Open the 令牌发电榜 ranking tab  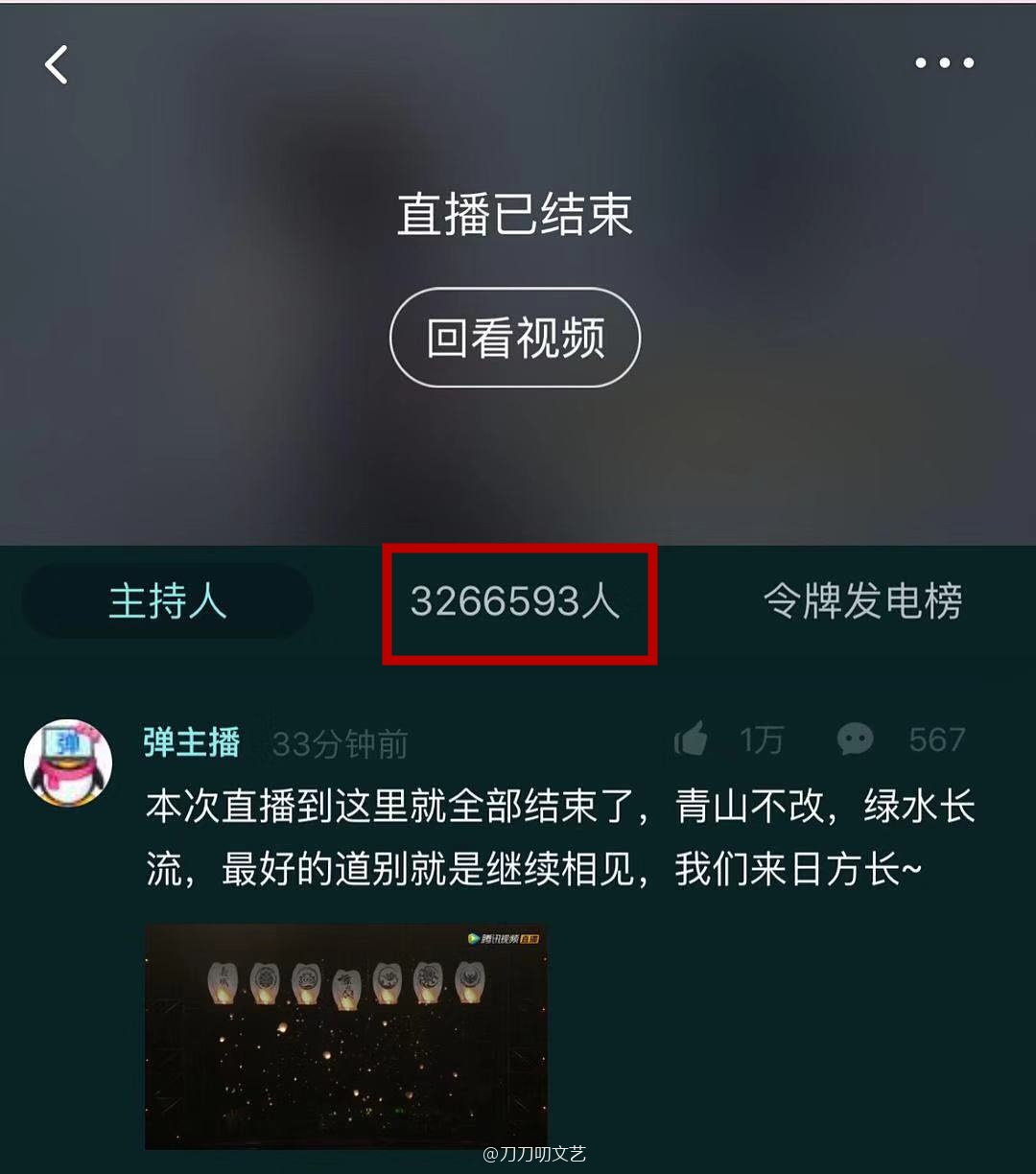click(862, 601)
